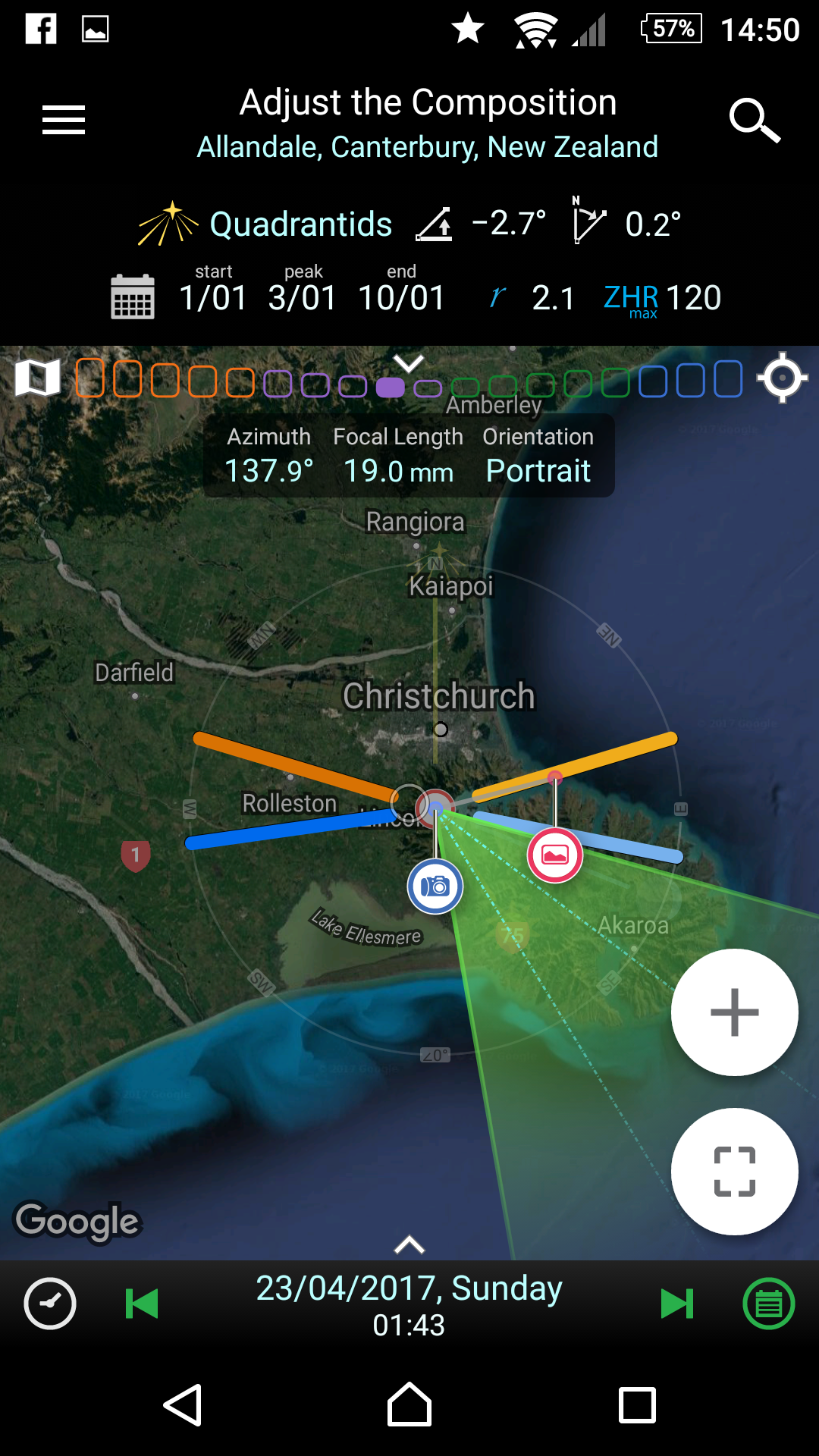
Task: Open the location search
Action: tap(755, 120)
